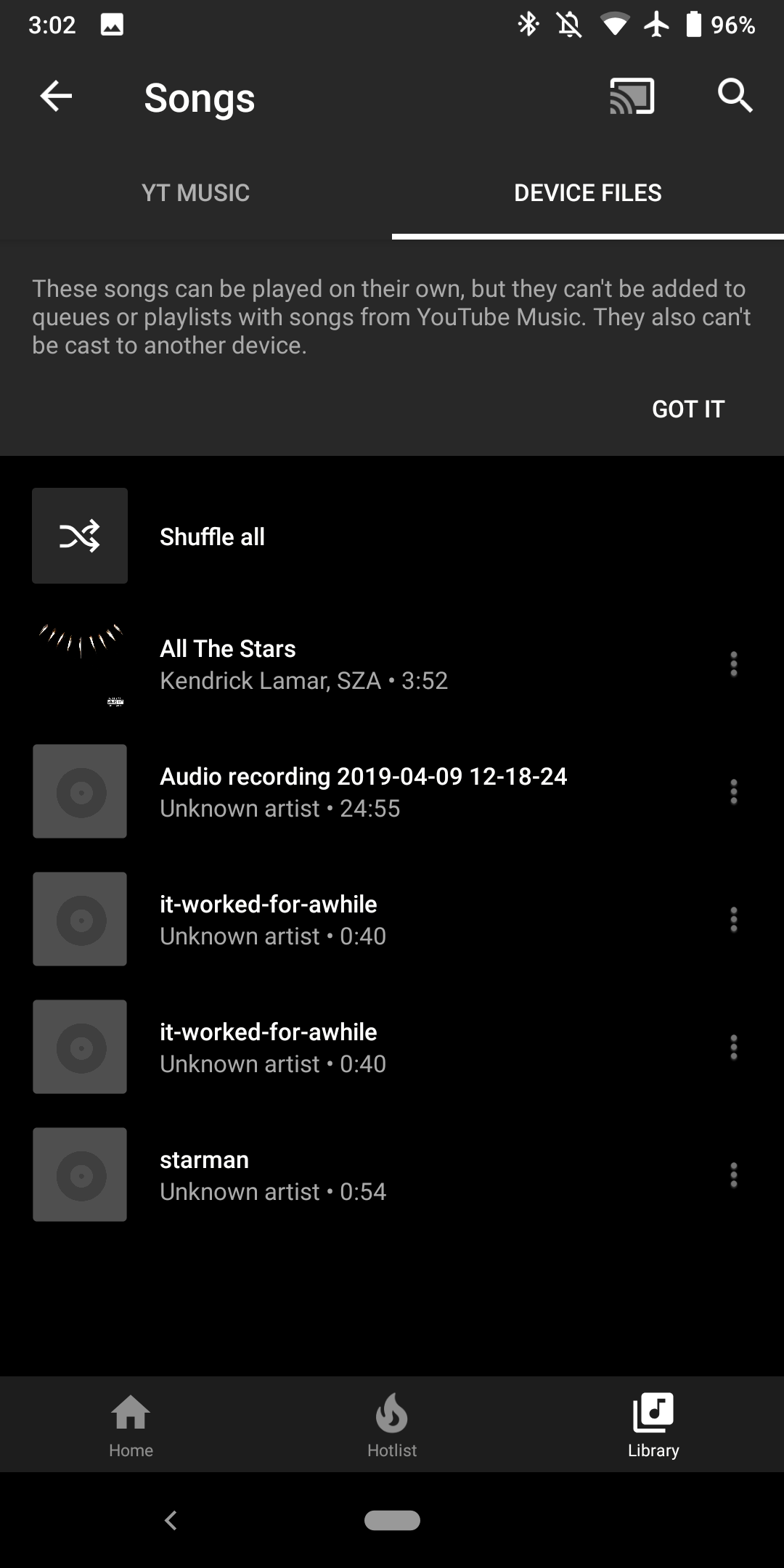The width and height of the screenshot is (784, 1568).
Task: Click the disc placeholder icon for starman
Action: 80,1175
